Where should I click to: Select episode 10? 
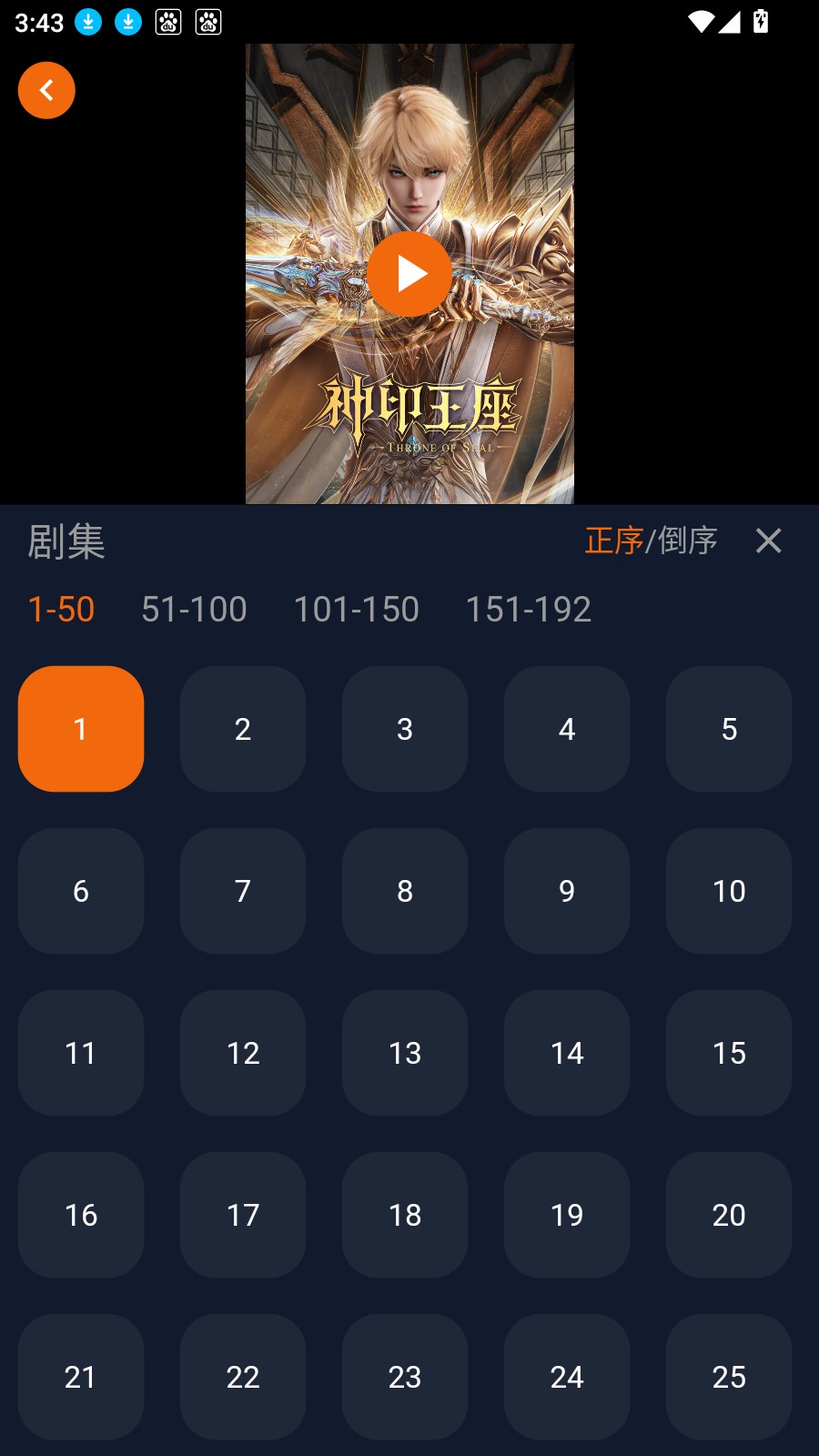pyautogui.click(x=729, y=891)
